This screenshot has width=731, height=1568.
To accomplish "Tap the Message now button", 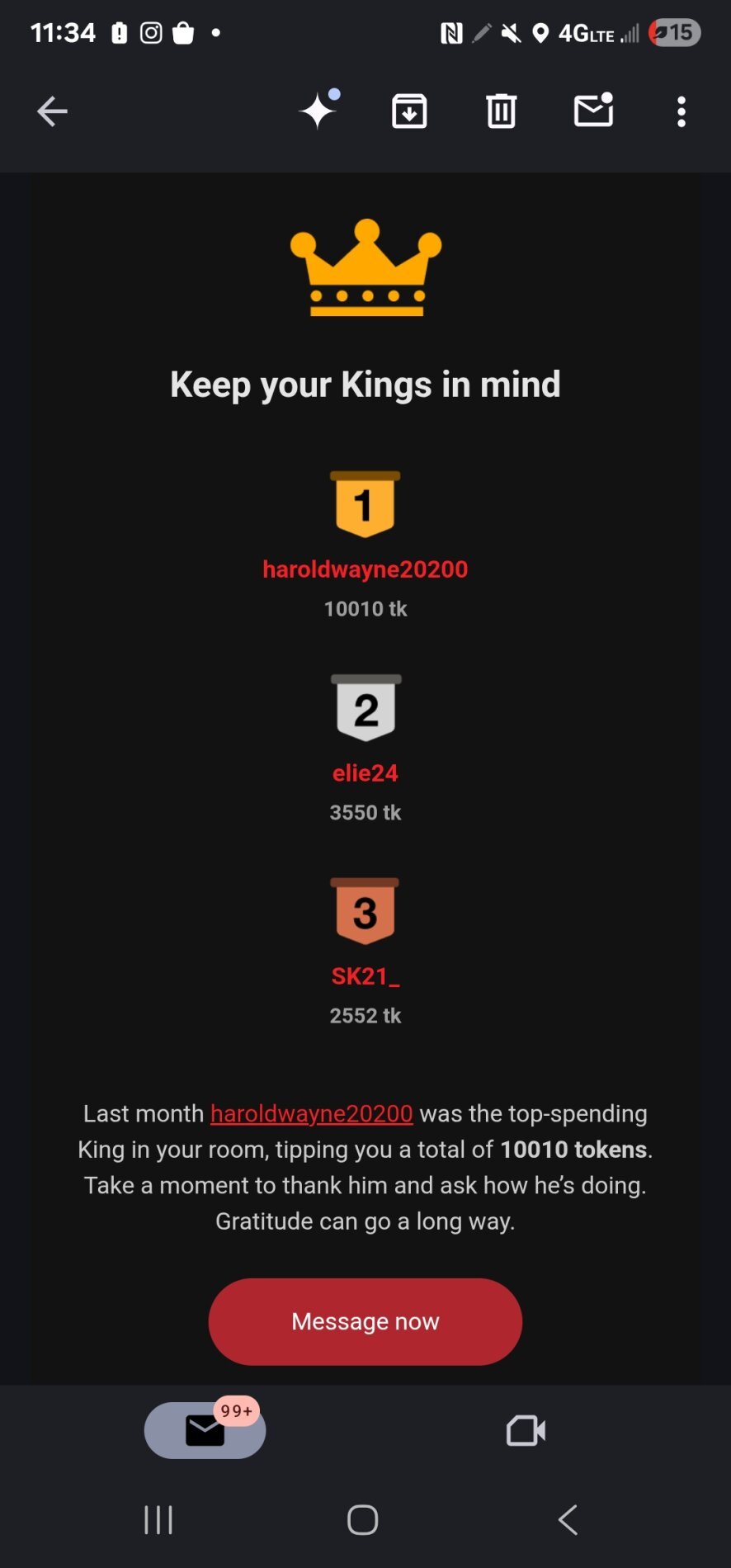I will pos(365,1321).
